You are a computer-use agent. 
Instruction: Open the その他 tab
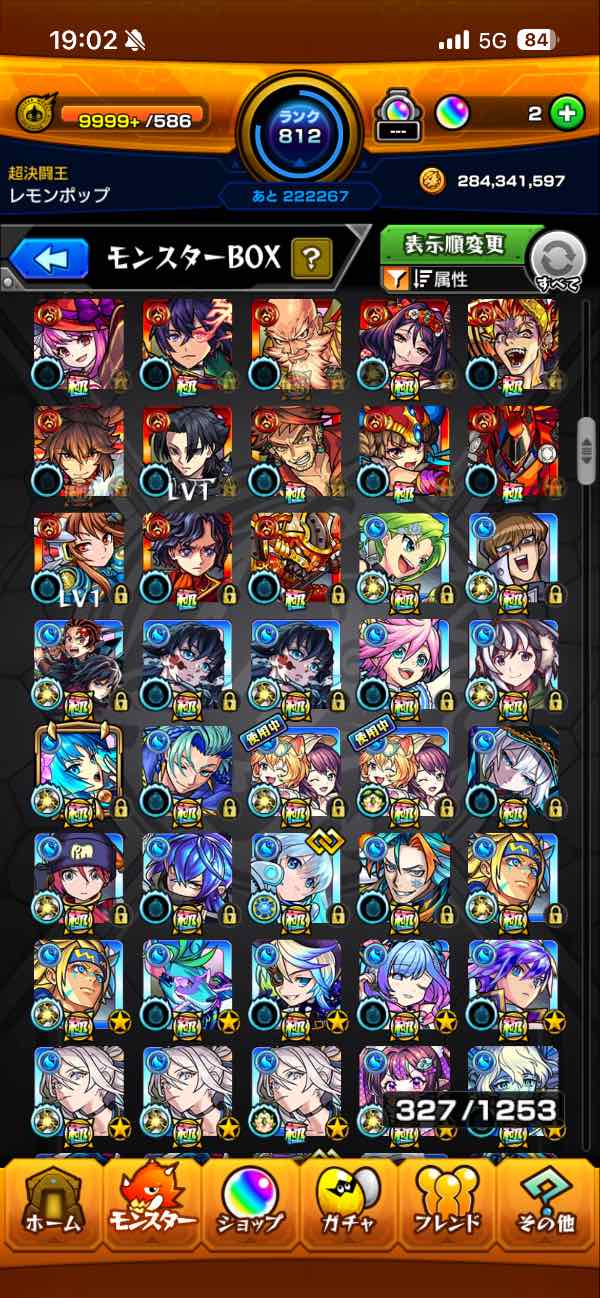pos(545,1208)
